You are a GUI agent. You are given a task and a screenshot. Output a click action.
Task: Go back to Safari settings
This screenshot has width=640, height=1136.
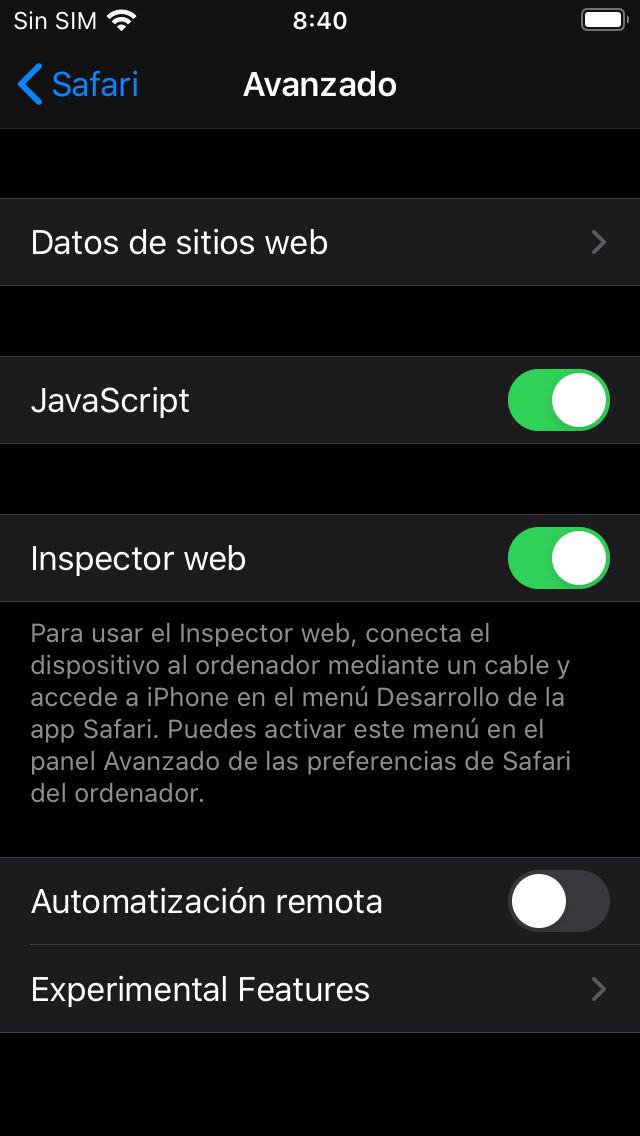[x=78, y=84]
